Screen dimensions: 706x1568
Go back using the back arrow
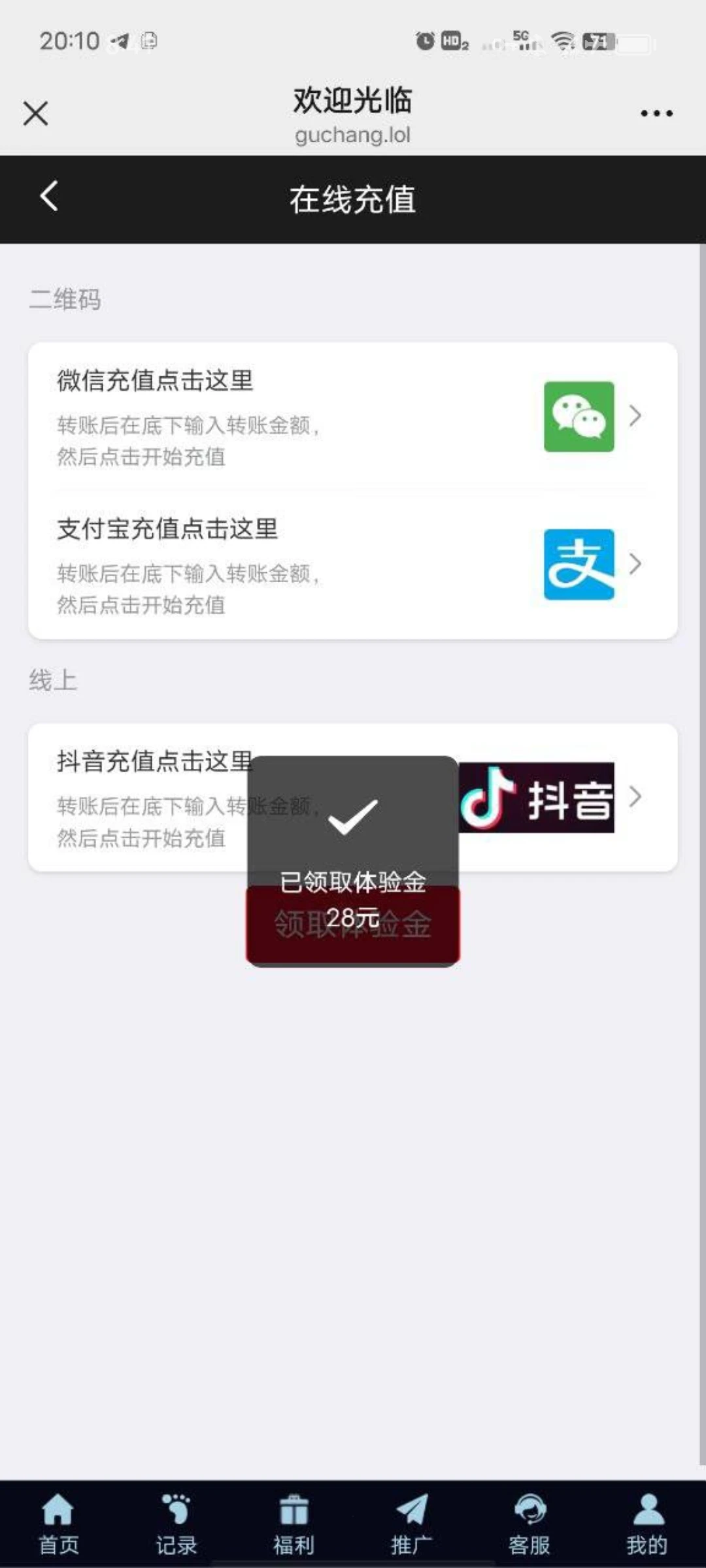click(x=48, y=198)
